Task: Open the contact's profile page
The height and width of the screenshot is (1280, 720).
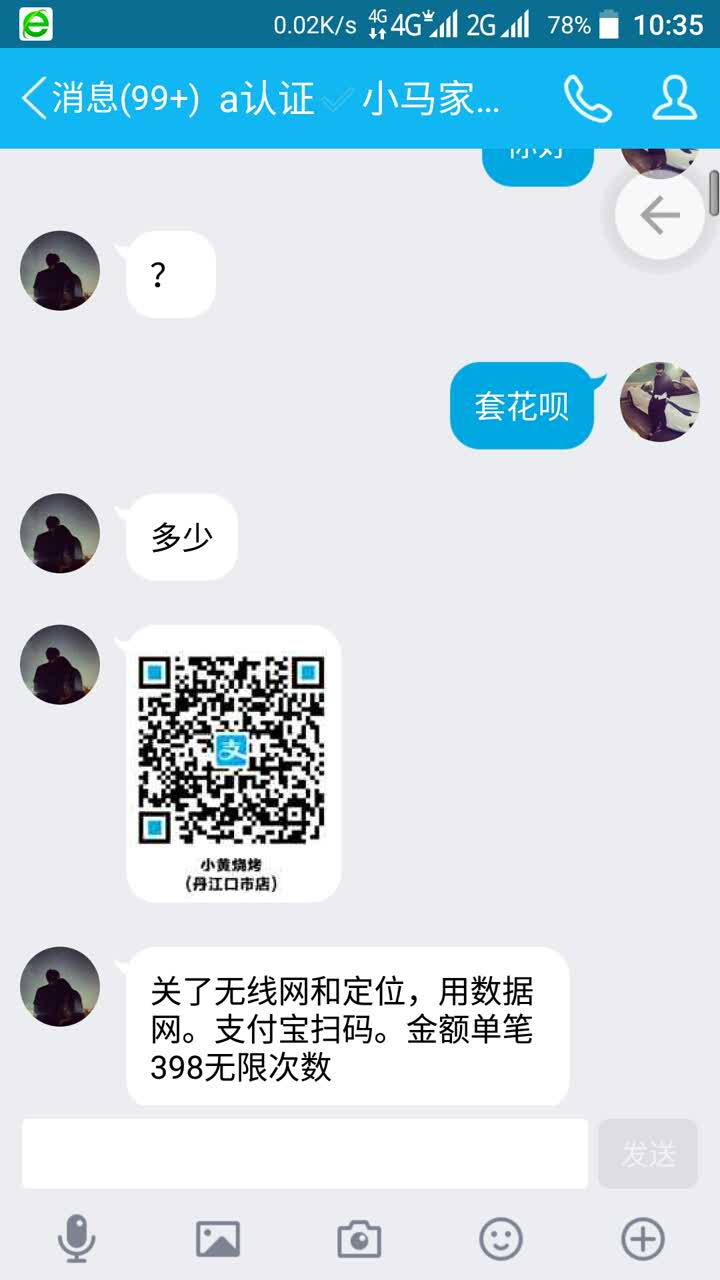Action: (675, 99)
